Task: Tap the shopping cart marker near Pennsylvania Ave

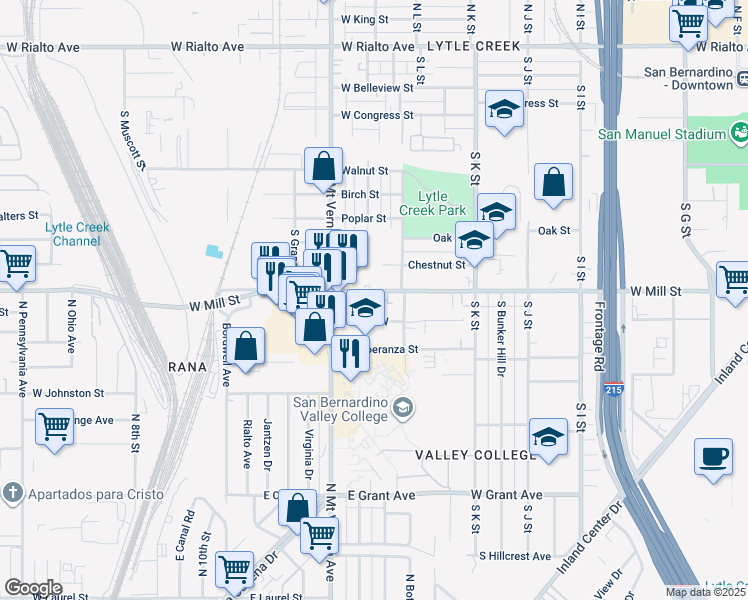Action: 17,266
